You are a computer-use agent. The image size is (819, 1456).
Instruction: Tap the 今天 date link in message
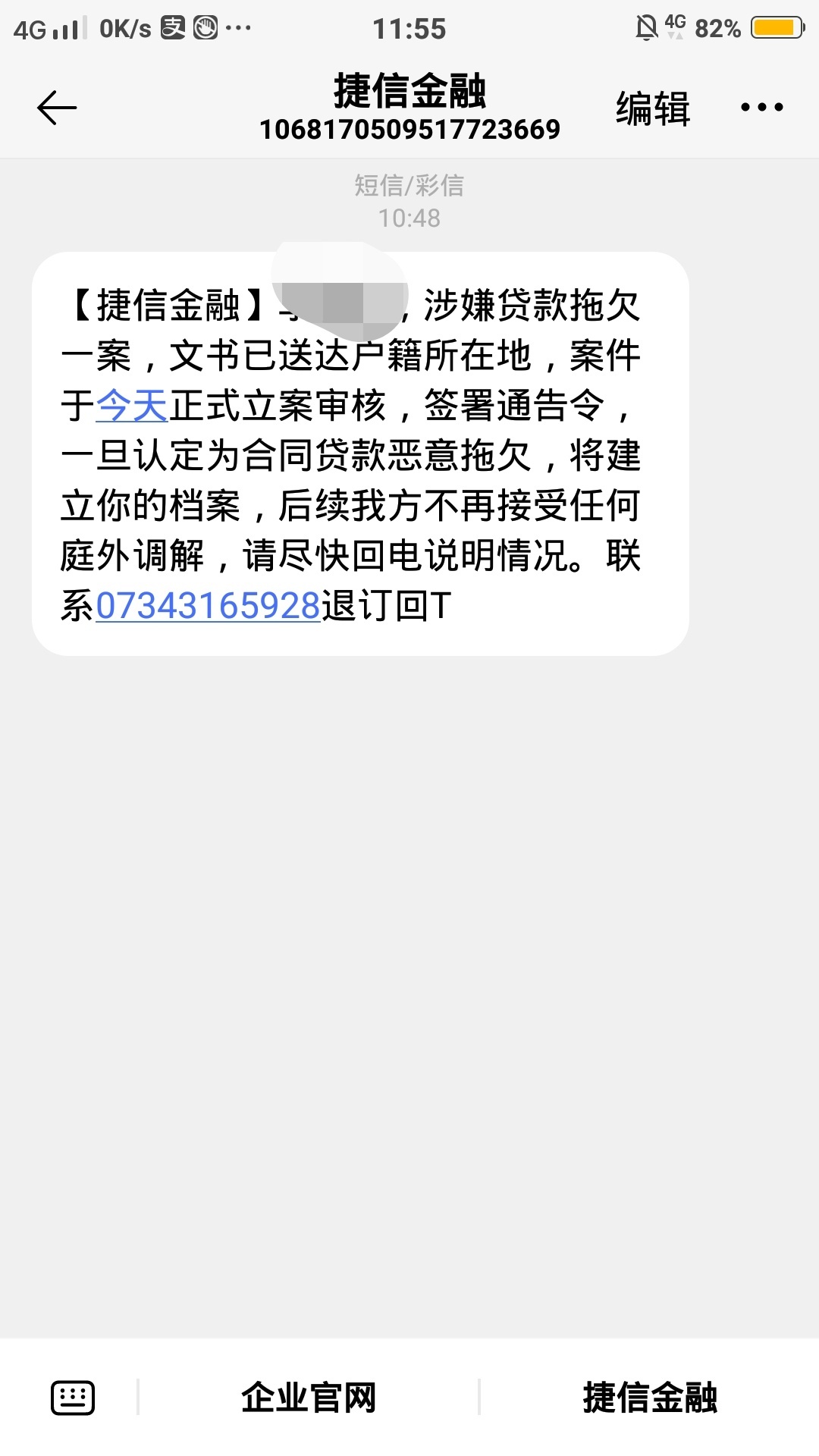132,405
